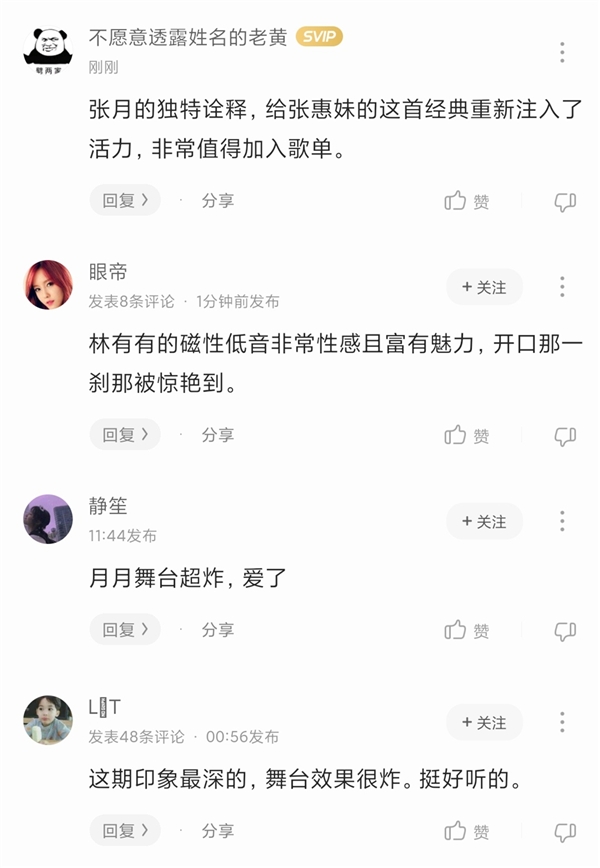
Task: Open overflow menu on 老黄's comment
Action: tap(563, 53)
